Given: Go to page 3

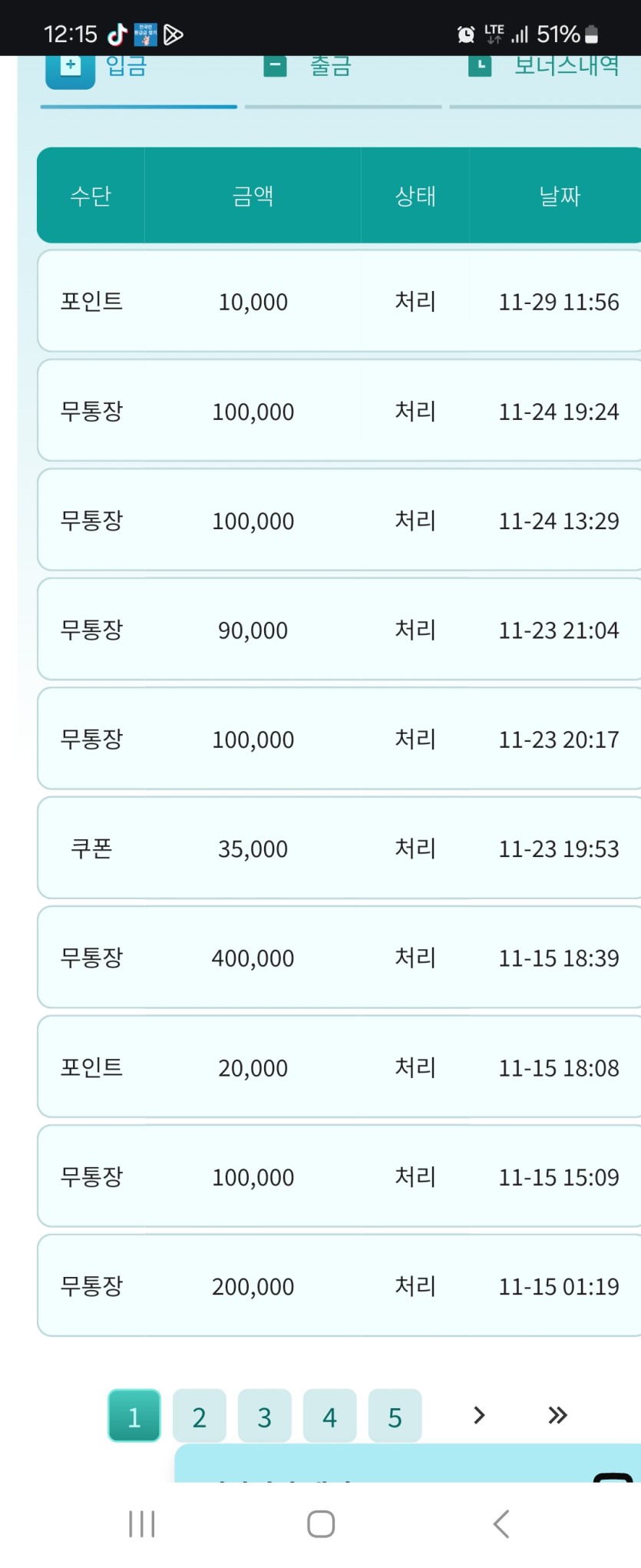Looking at the screenshot, I should [x=265, y=1416].
